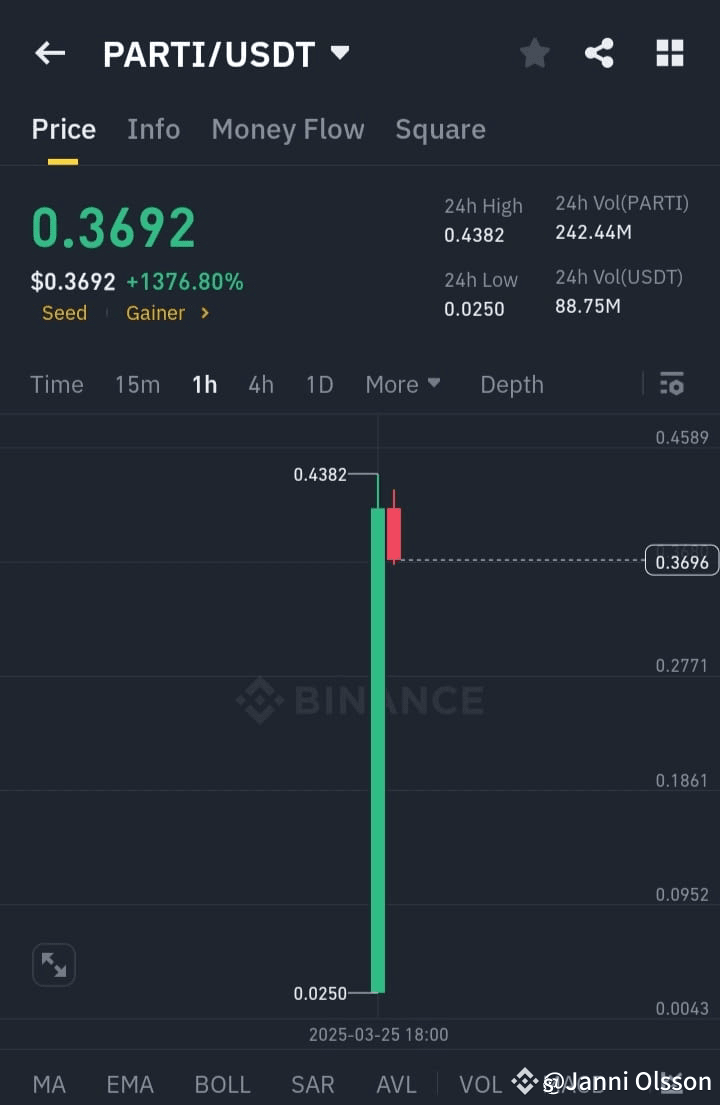Tap the back arrow to exit chart
720x1105 pixels.
pos(50,53)
